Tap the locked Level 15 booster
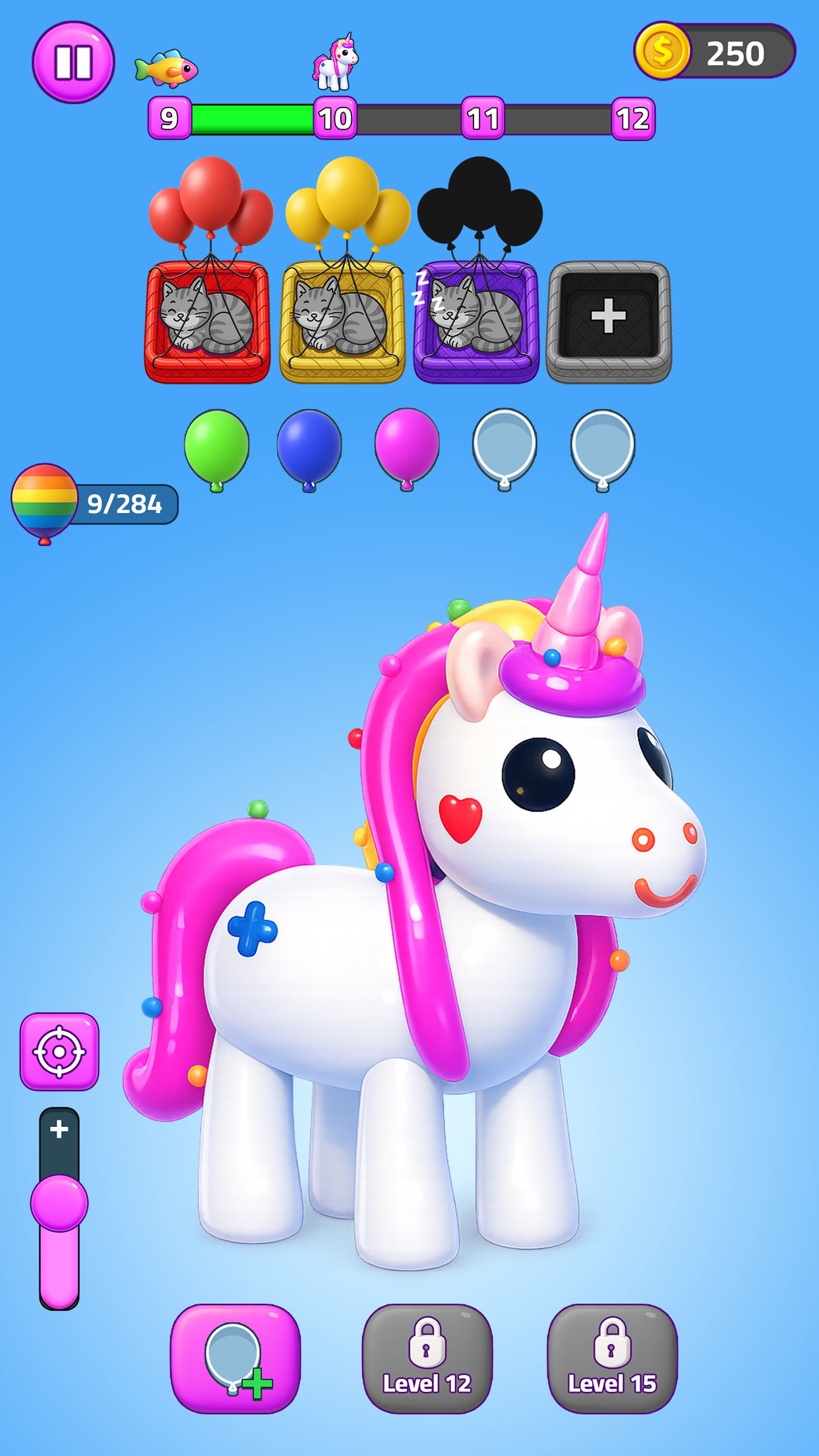819x1456 pixels. 612,1358
